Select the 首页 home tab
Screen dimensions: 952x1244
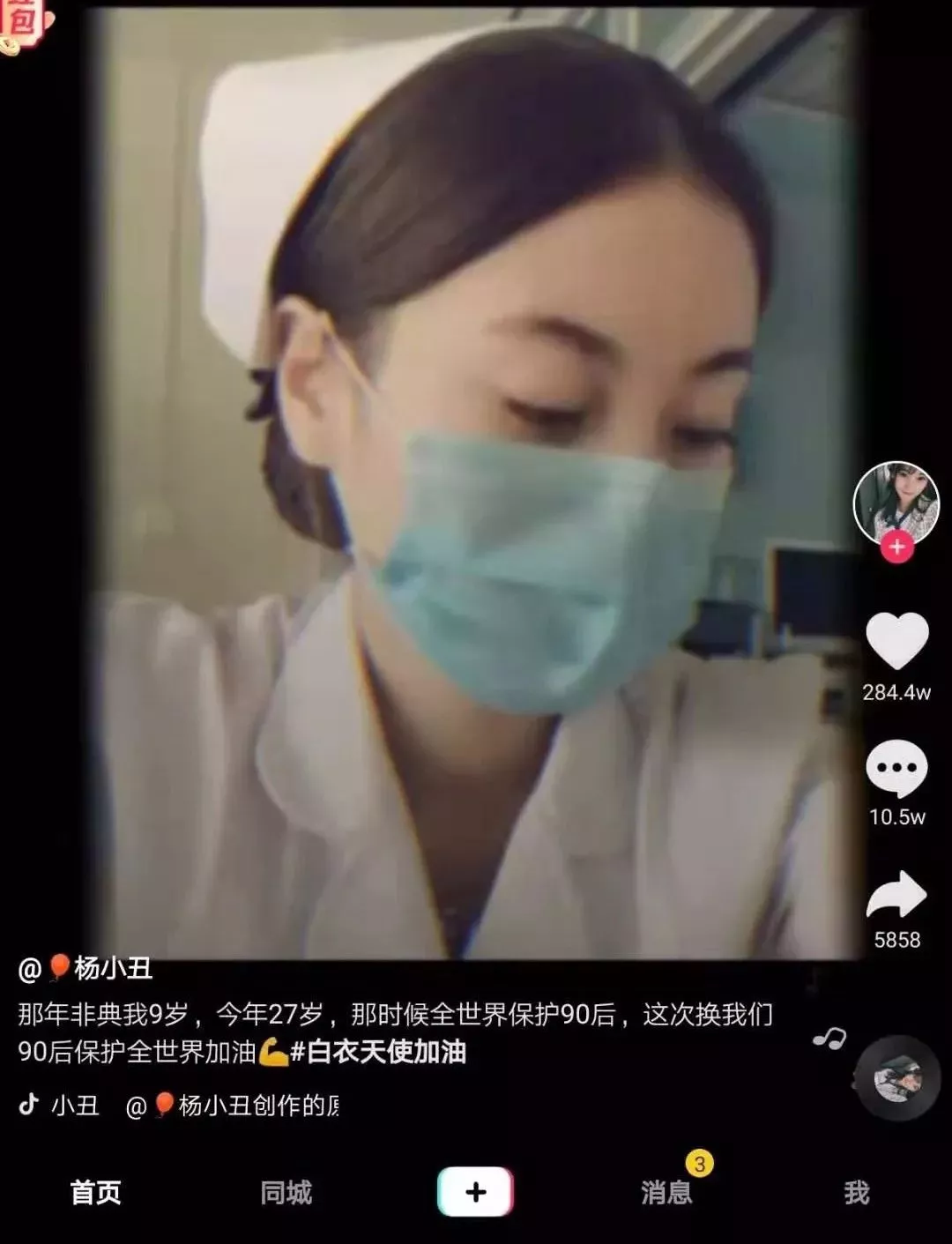tap(95, 1195)
